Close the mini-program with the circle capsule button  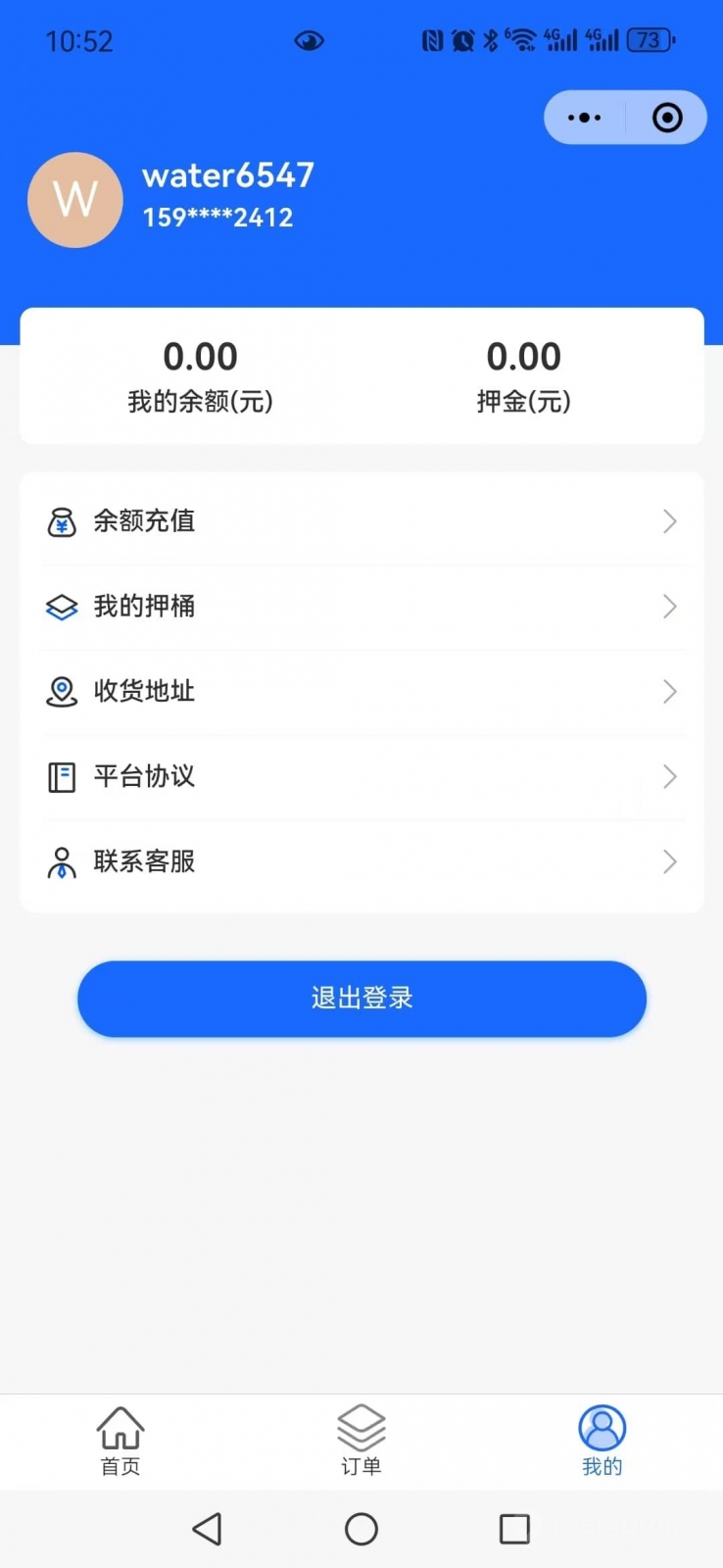click(665, 117)
